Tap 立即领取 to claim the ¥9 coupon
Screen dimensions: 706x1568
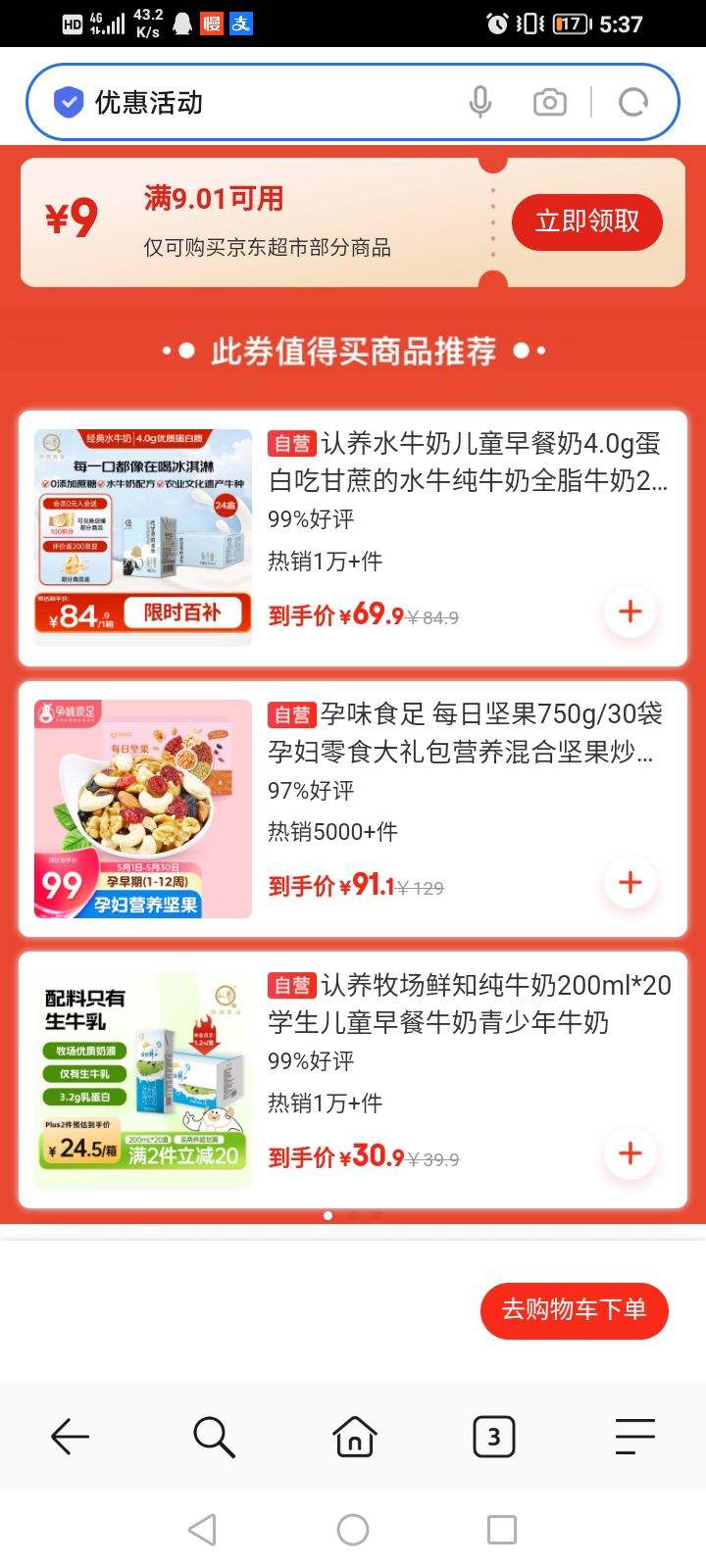586,221
